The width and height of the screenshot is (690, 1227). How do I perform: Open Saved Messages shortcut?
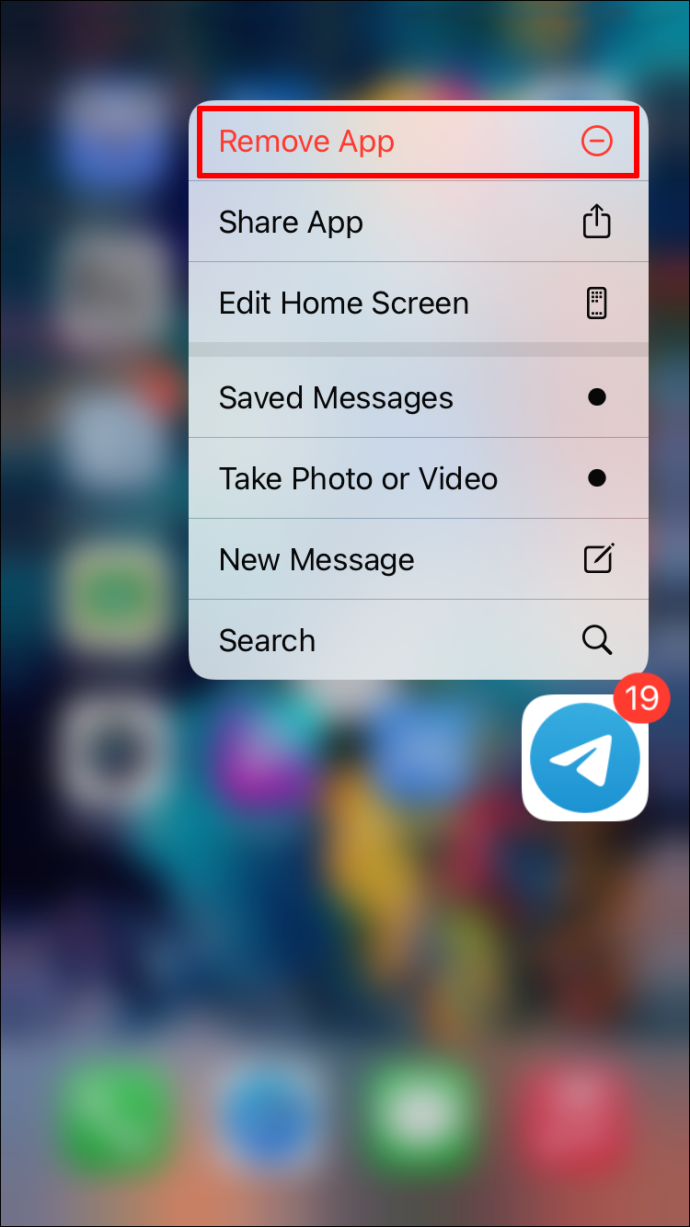pyautogui.click(x=418, y=397)
